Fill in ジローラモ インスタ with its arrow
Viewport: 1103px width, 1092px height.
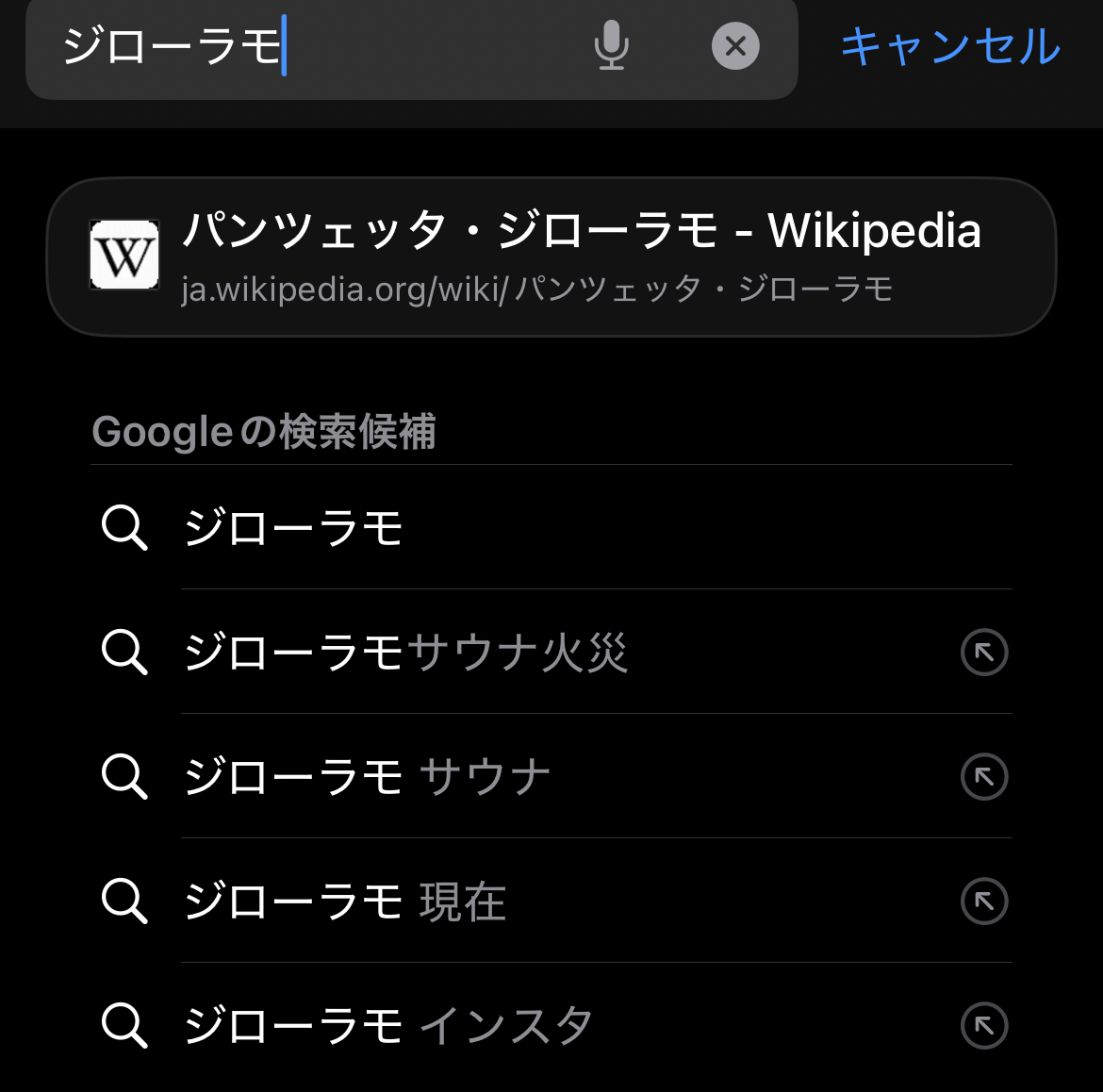984,1026
